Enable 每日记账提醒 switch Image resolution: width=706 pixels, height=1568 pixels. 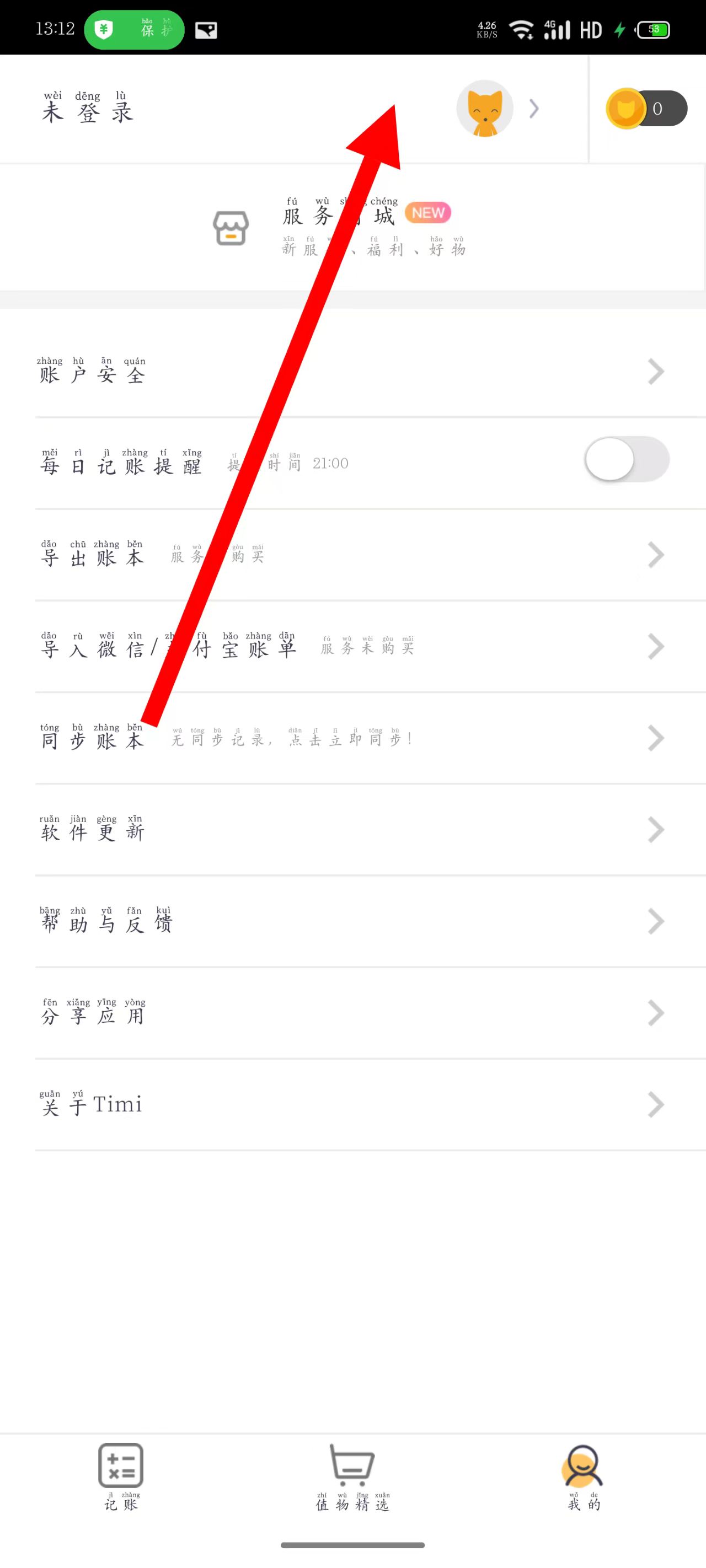pos(626,460)
